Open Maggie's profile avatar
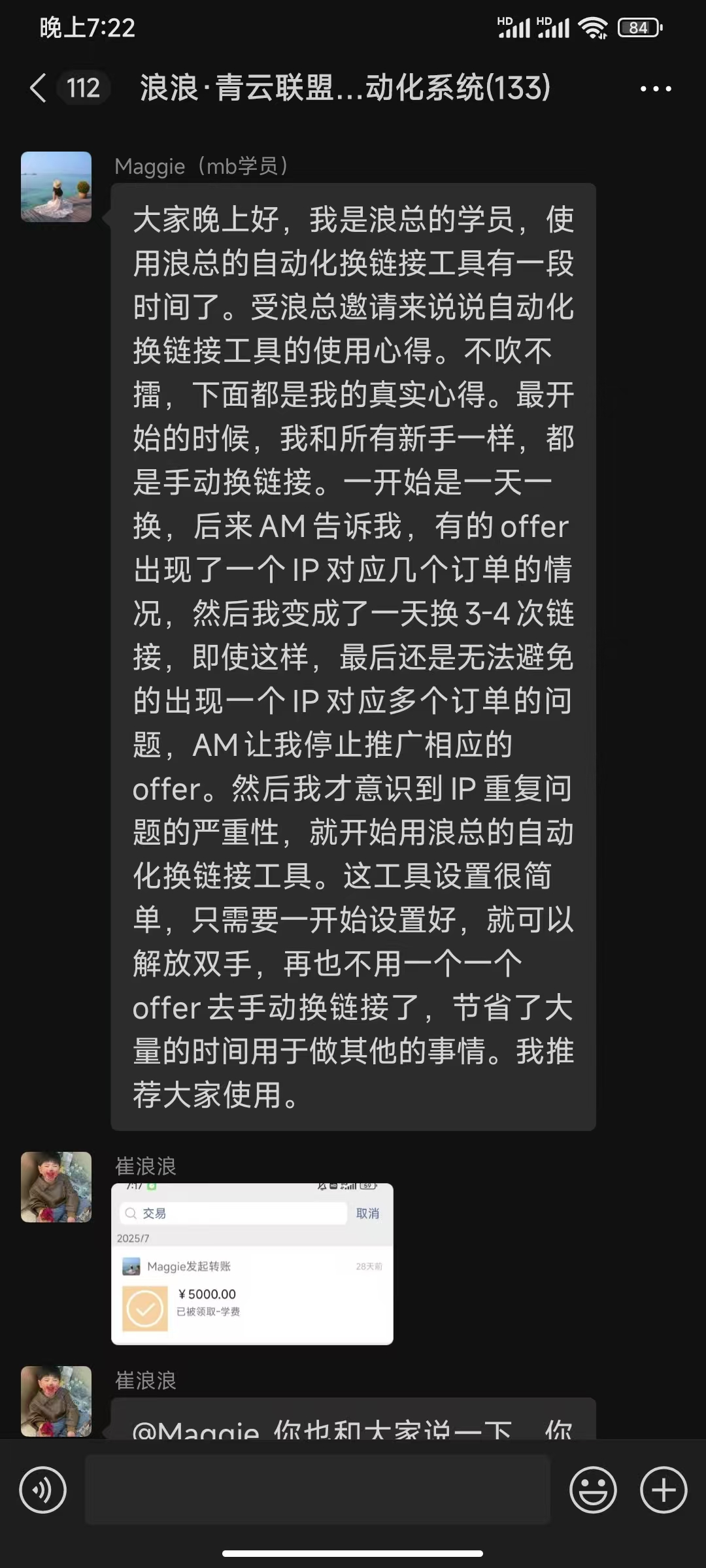This screenshot has width=706, height=1568. coord(56,187)
